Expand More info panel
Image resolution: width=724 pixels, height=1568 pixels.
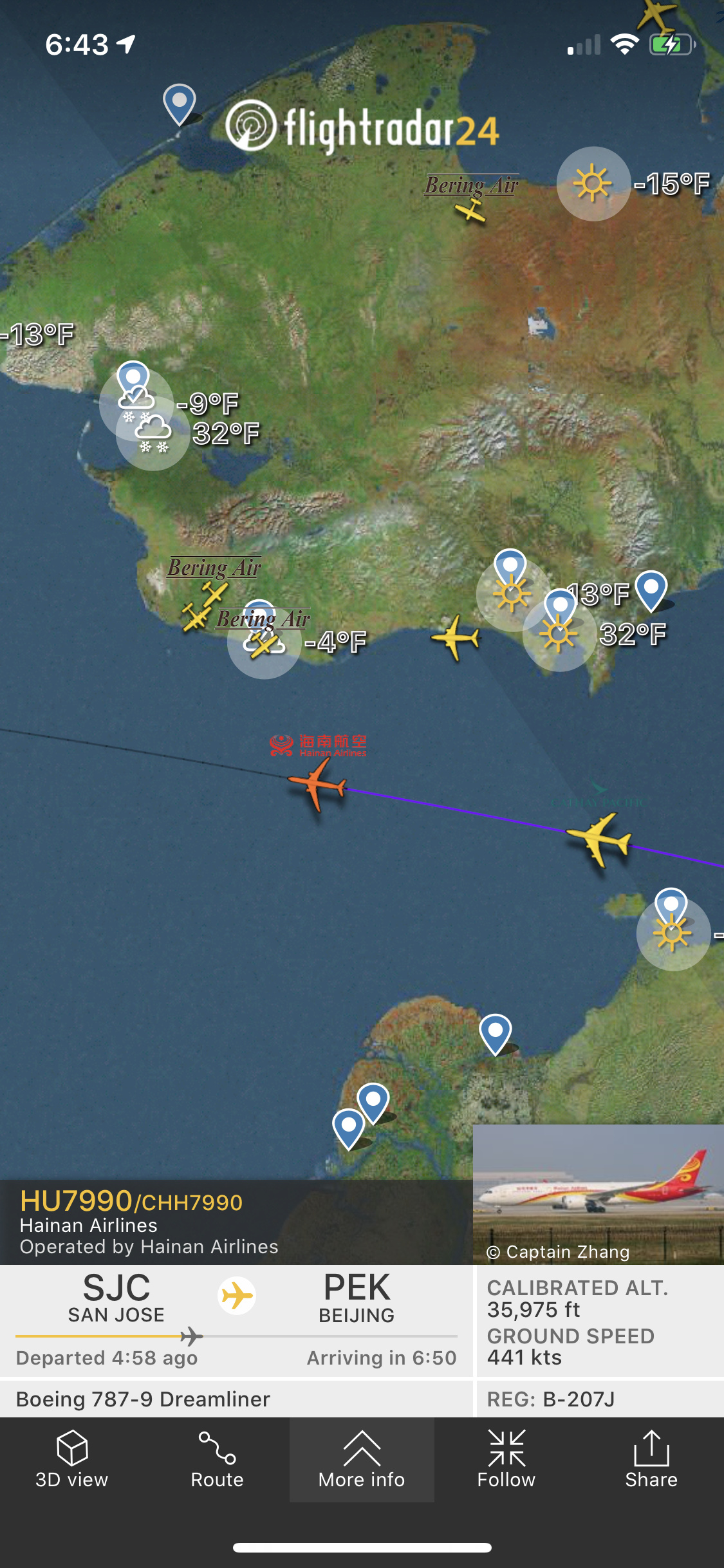tap(362, 1459)
